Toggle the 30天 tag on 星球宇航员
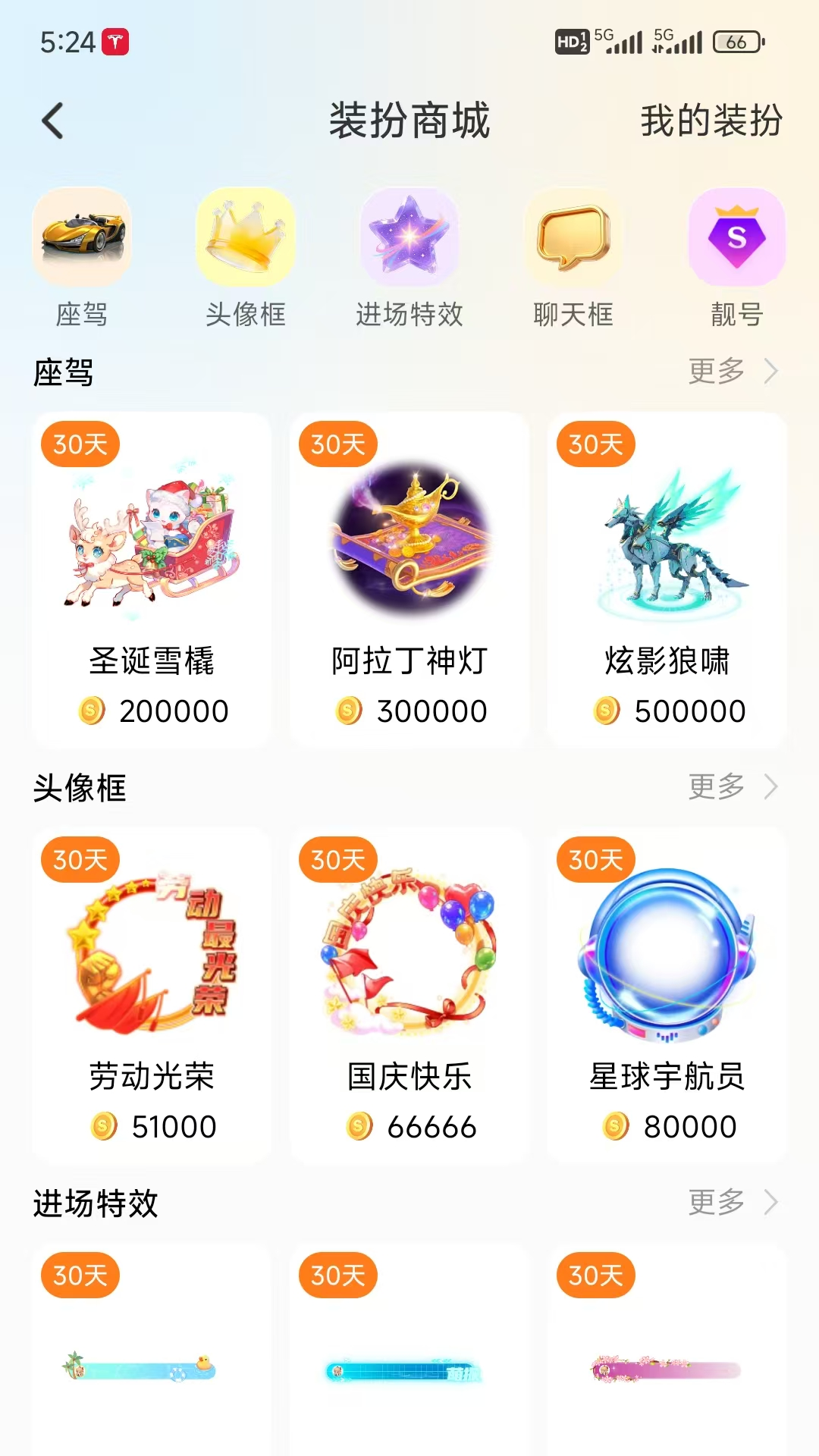This screenshot has height=1456, width=819. click(595, 859)
